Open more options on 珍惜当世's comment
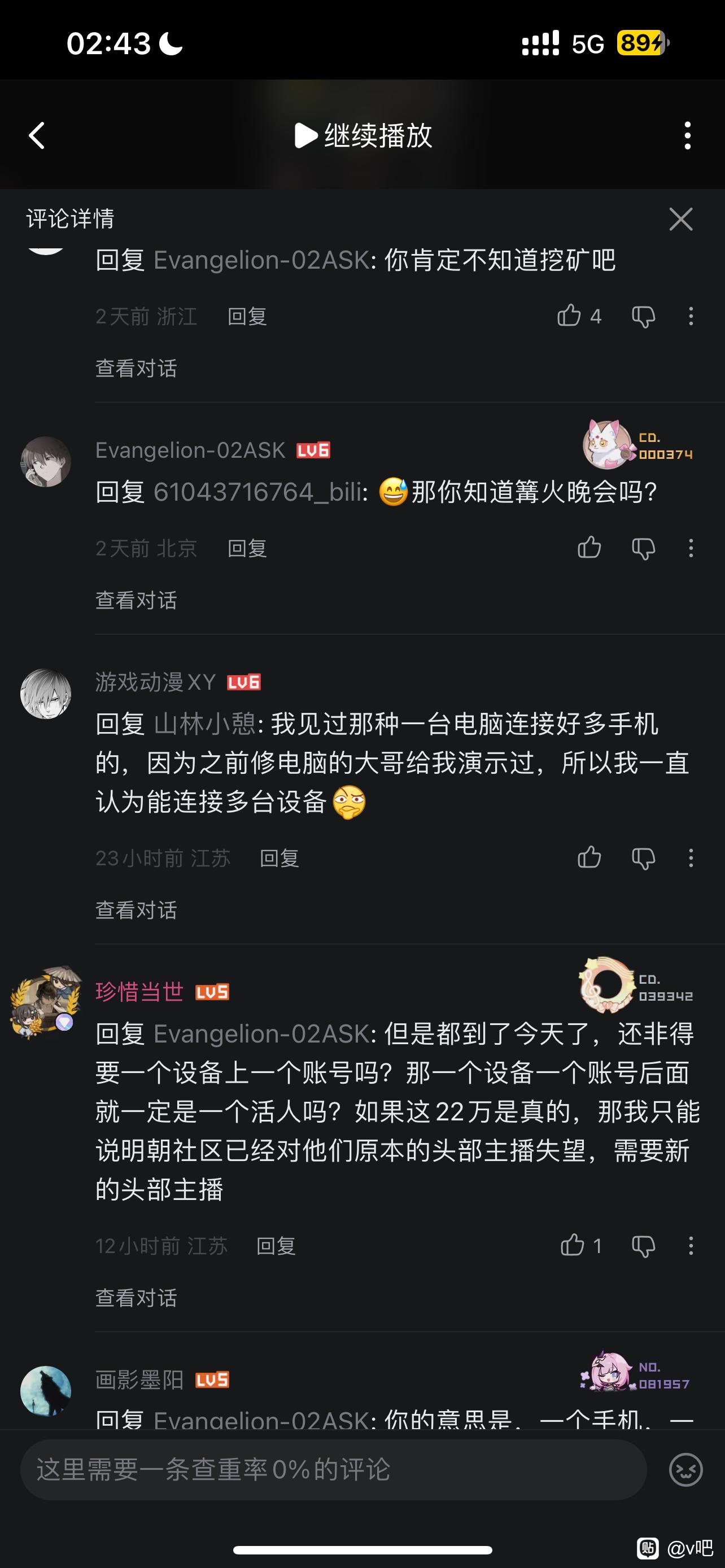Image resolution: width=725 pixels, height=1568 pixels. point(691,1245)
